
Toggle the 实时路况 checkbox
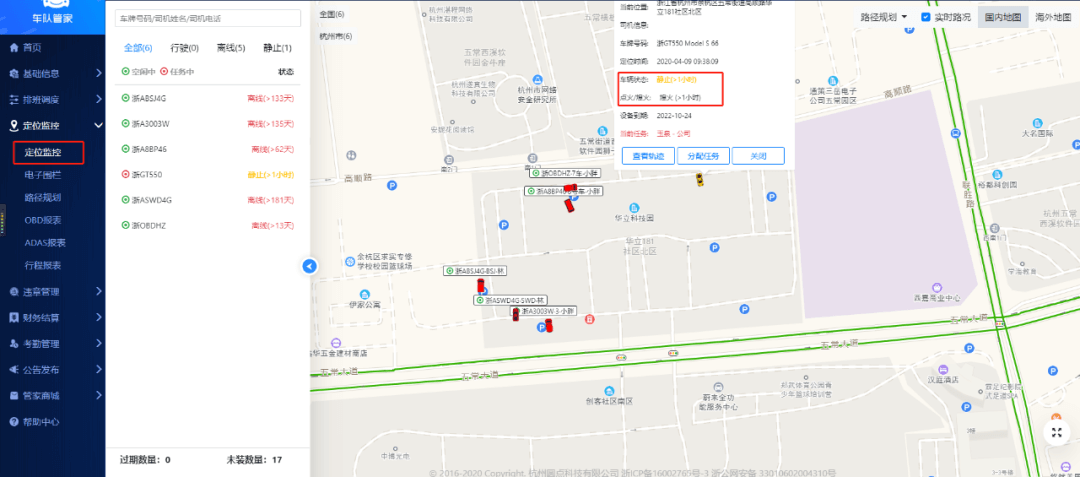[x=926, y=17]
